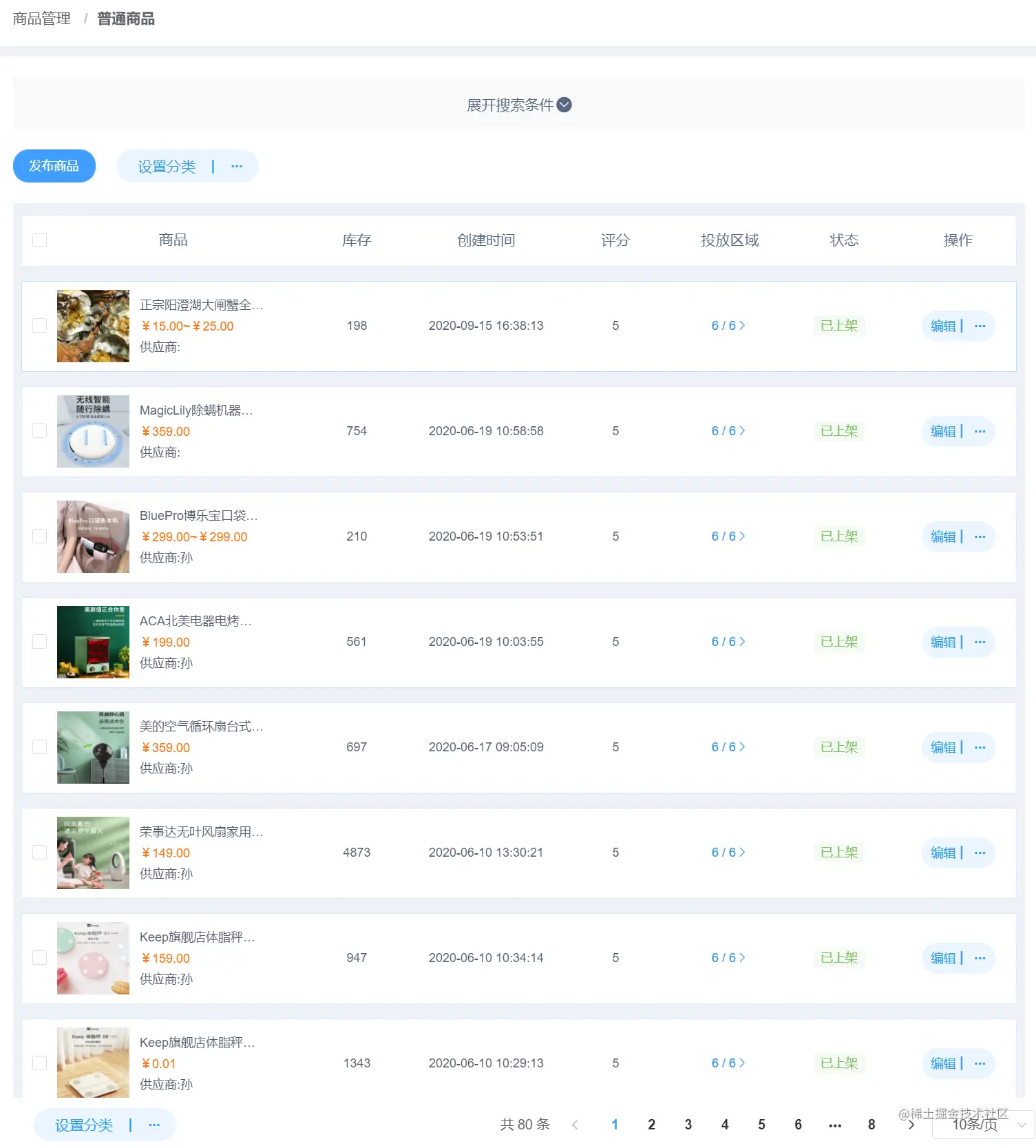This screenshot has height=1148, width=1036.
Task: Open the more options for the Keep旗舰店体脂秤 priced ¥159.00
Action: tap(980, 958)
